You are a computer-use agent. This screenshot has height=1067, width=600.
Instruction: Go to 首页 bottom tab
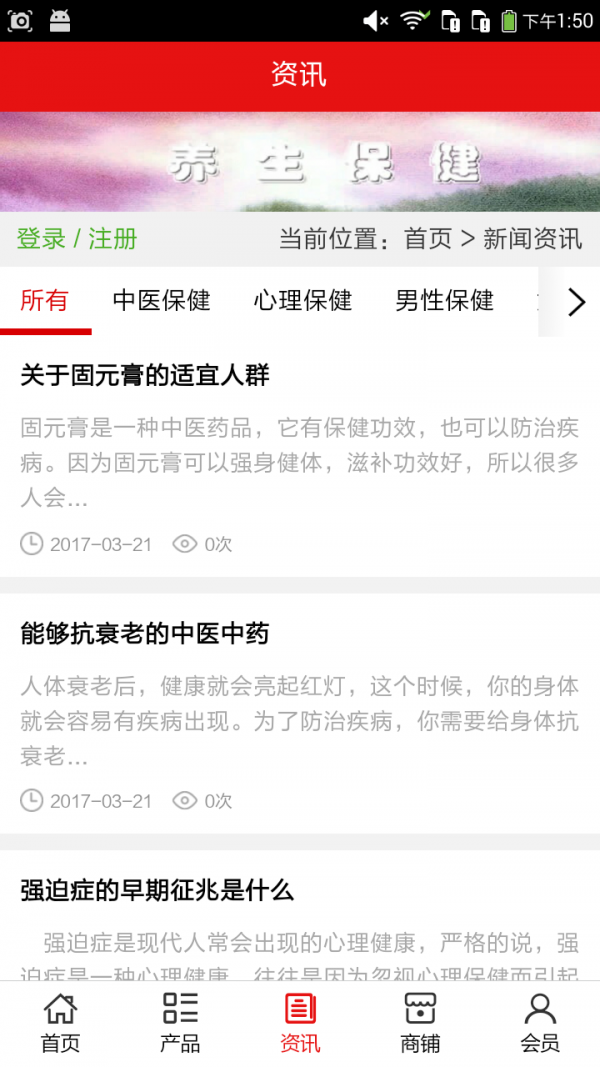60,1023
